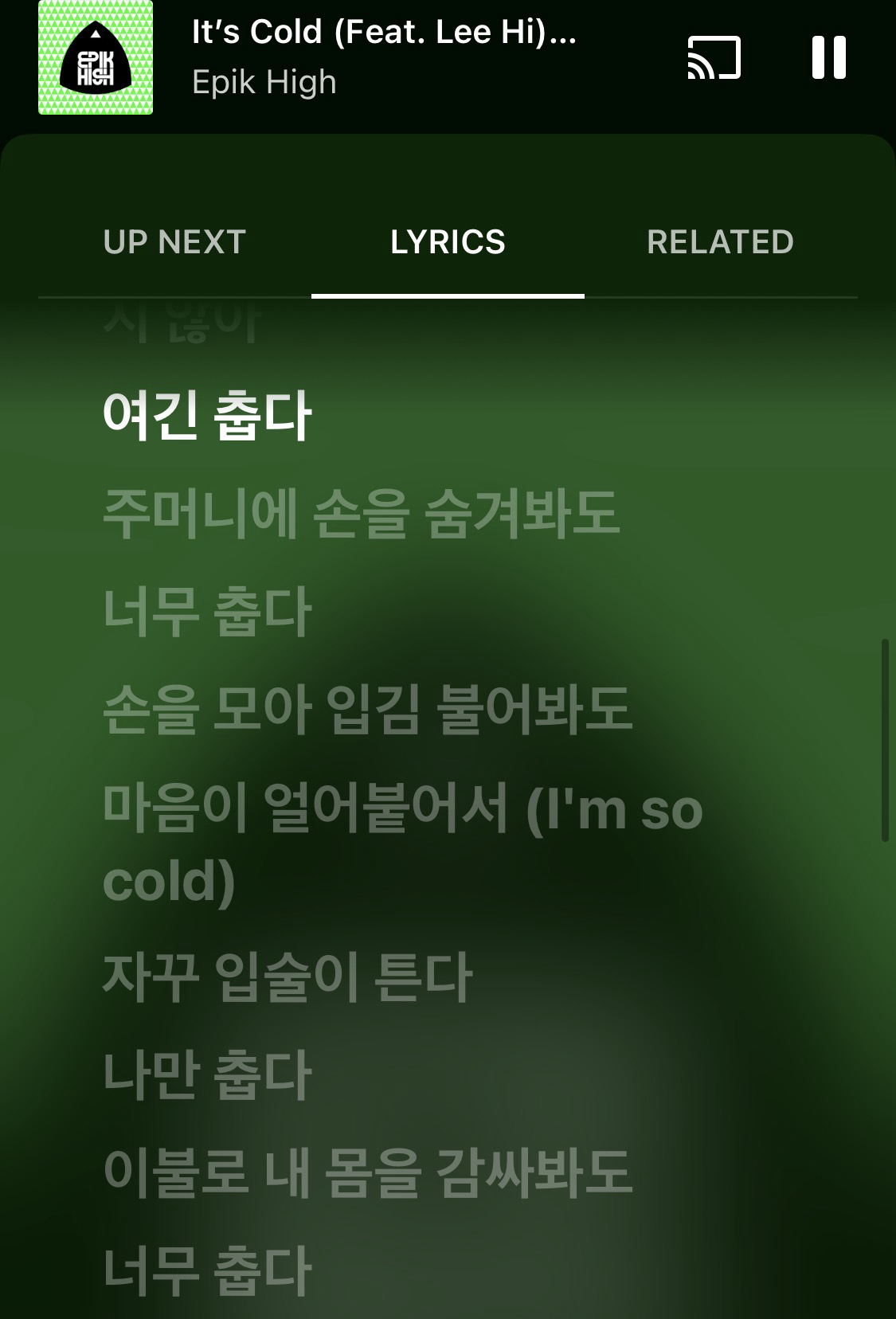Viewport: 896px width, 1319px height.
Task: Jump to lyric line 주머니에 손을 숨겨봐도
Action: pyautogui.click(x=361, y=514)
